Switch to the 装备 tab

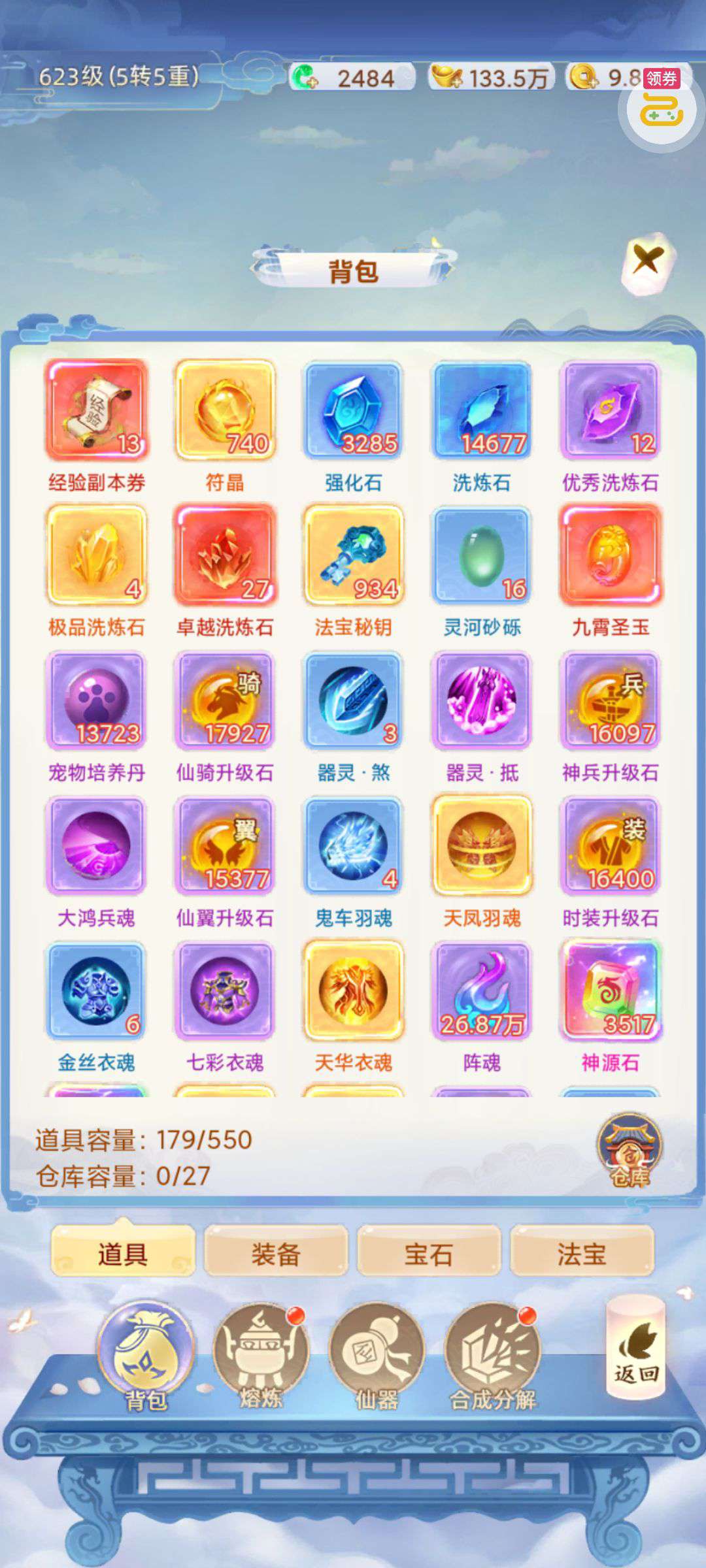coord(276,1254)
